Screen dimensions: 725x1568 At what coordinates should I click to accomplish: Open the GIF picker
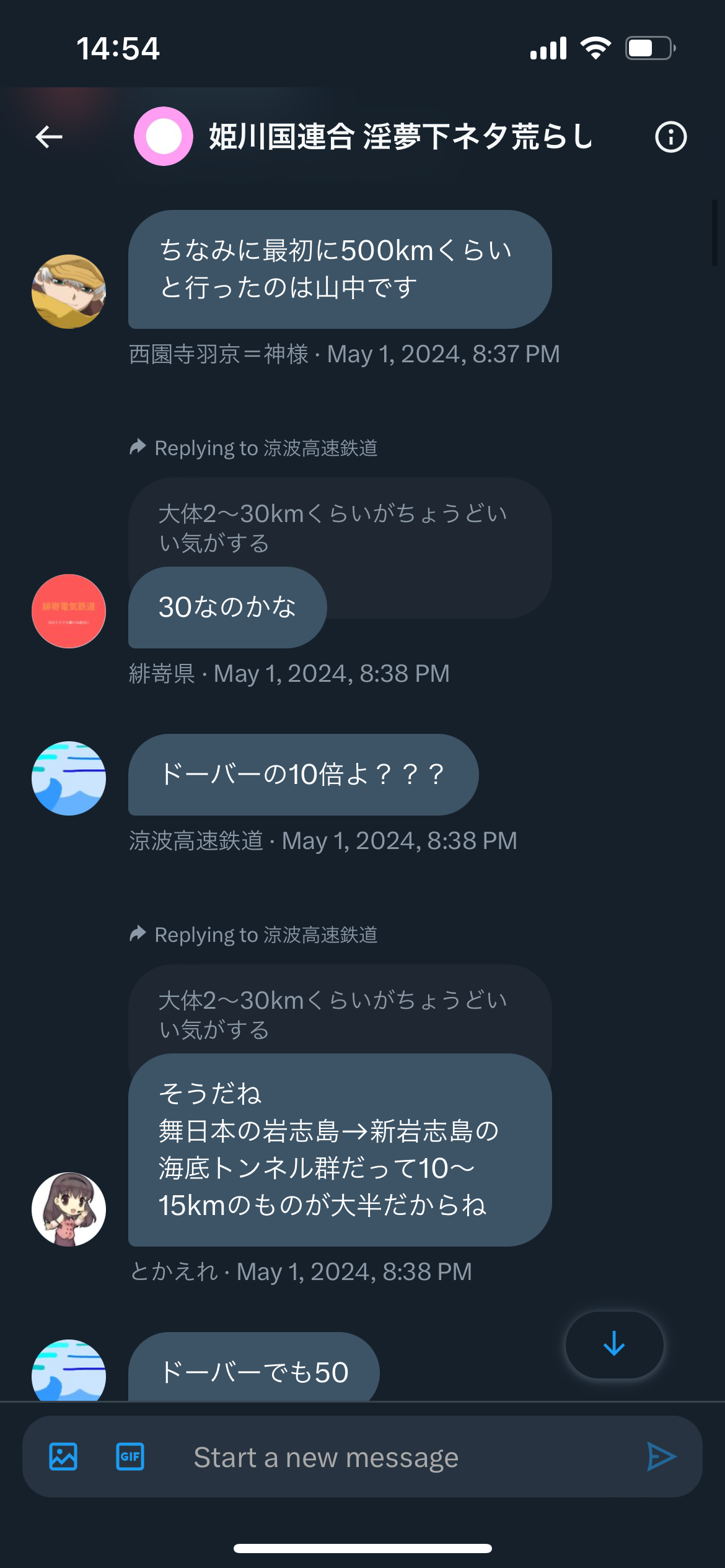pos(130,1457)
